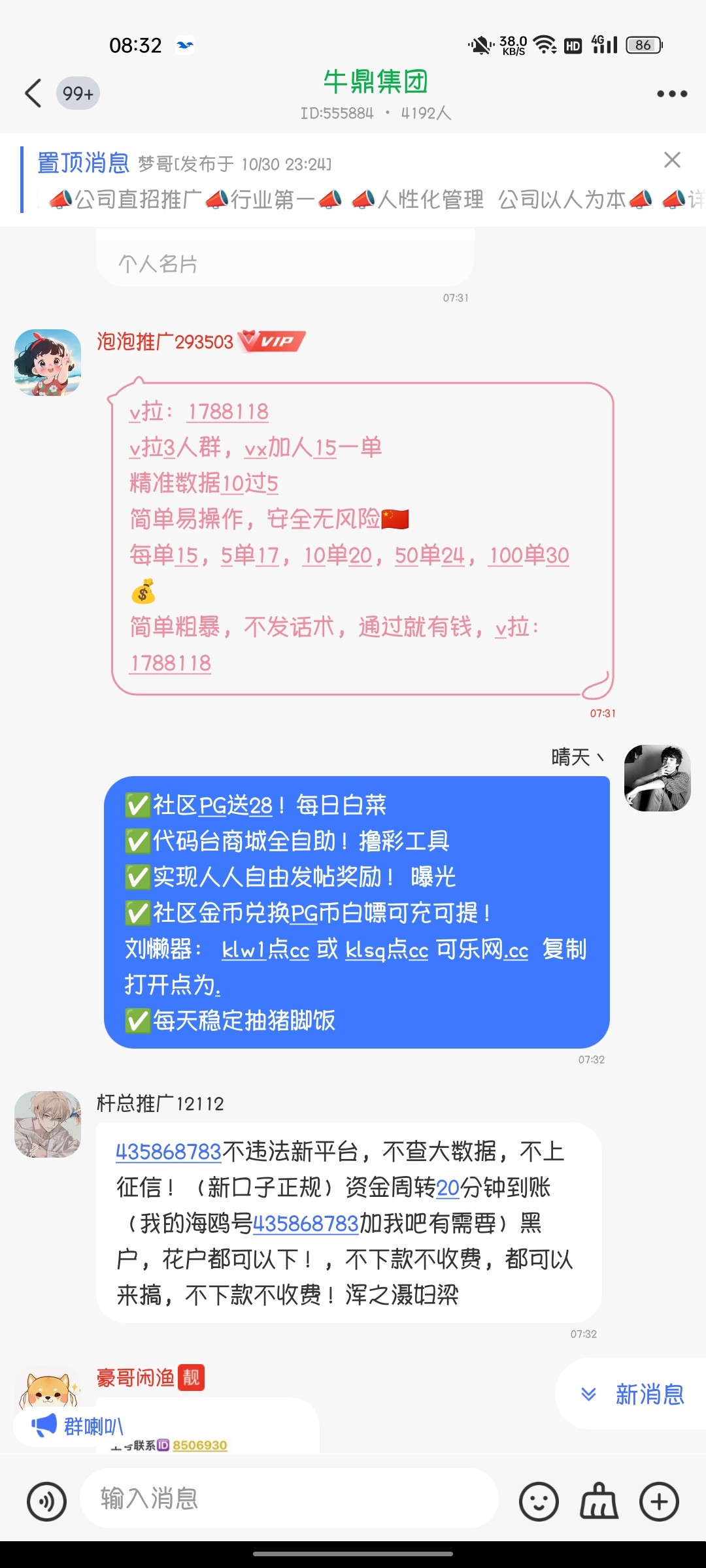Open the emoji picker
This screenshot has width=706, height=1568.
[x=539, y=1501]
